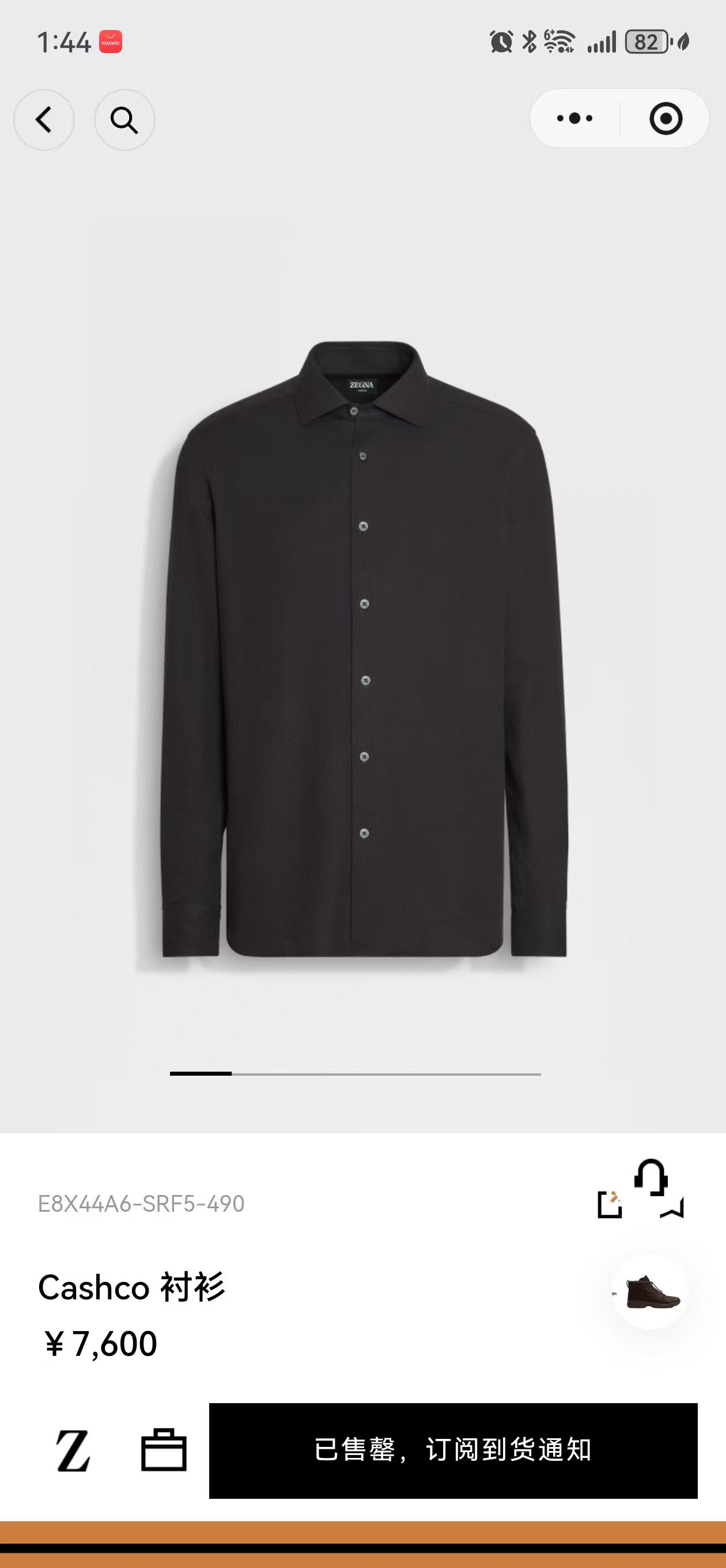The width and height of the screenshot is (726, 1568).
Task: Navigate back using the back arrow
Action: pos(44,120)
